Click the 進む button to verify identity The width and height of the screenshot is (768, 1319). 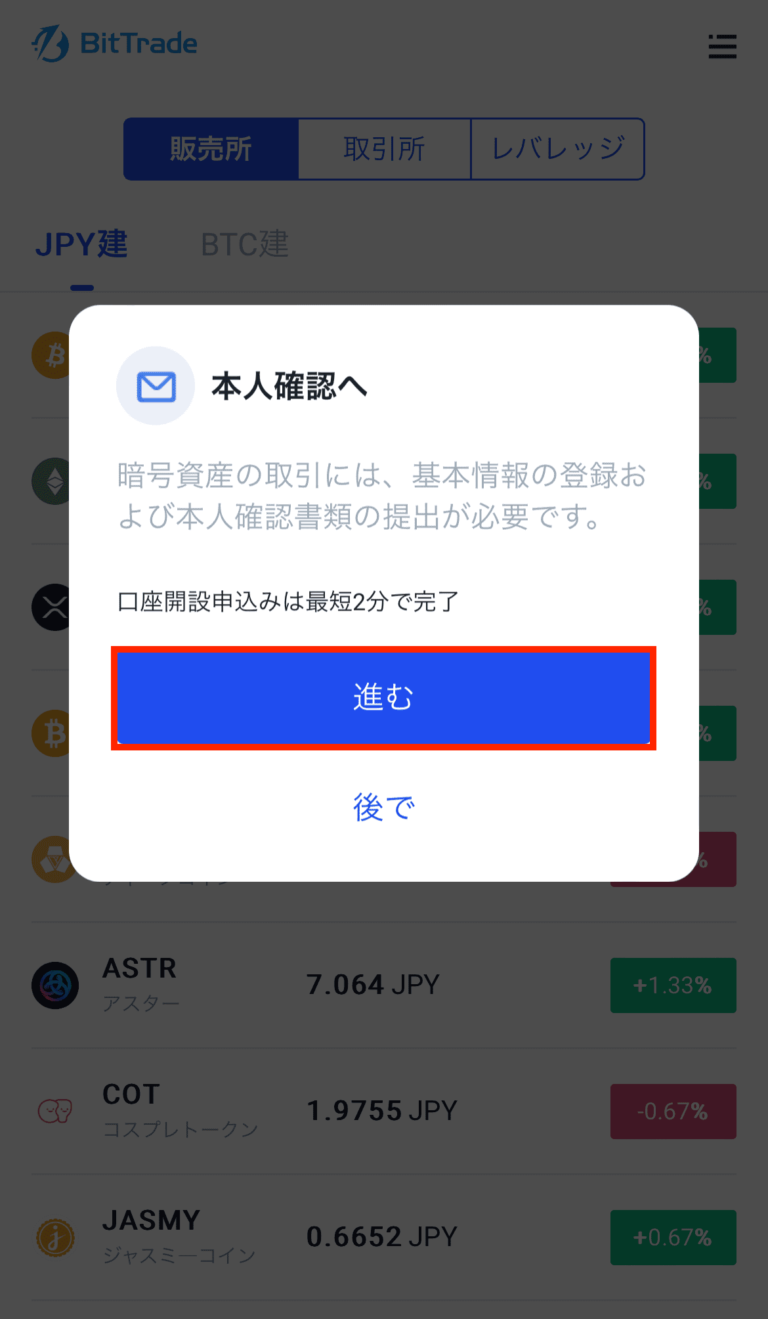[384, 698]
